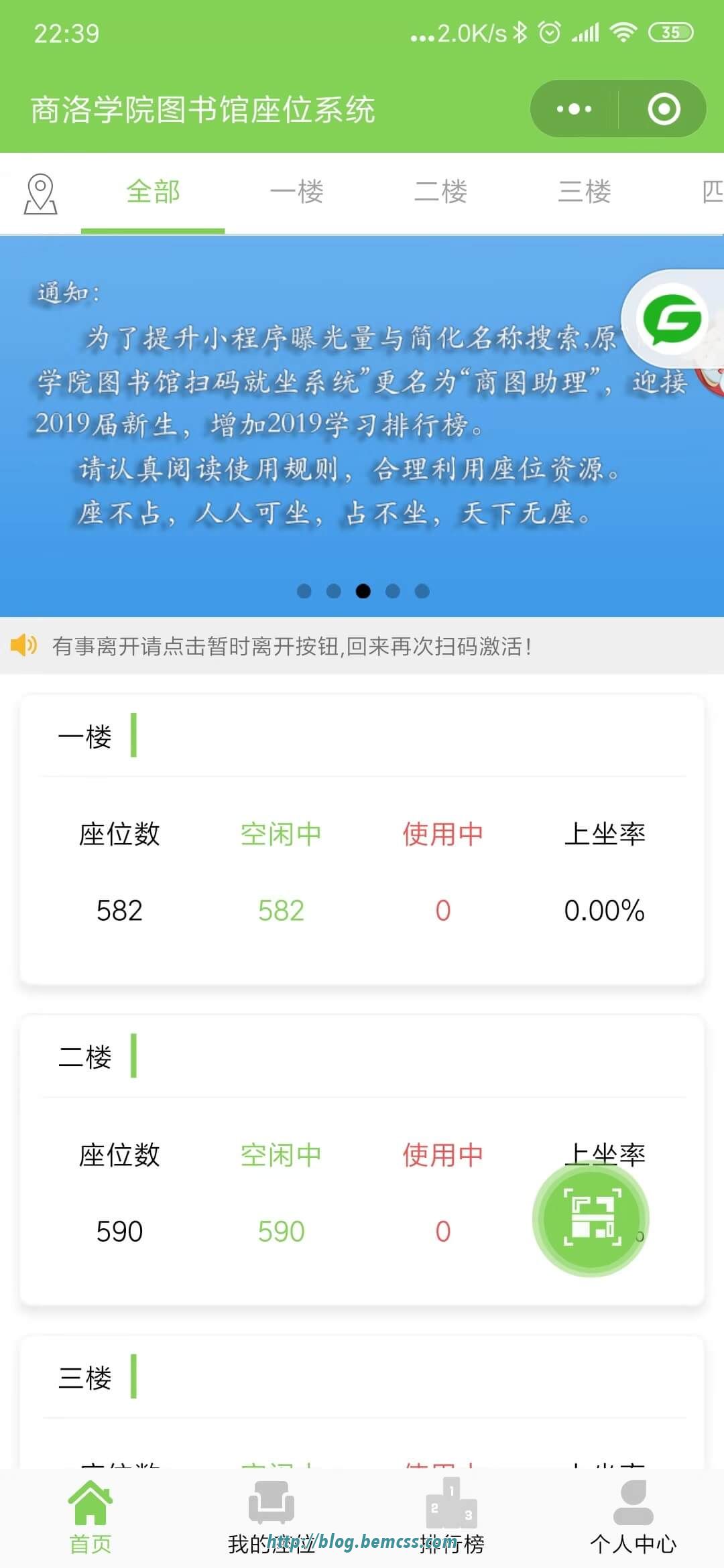Screen dimensions: 724x1568
Task: Close the mini program with the circle button
Action: [x=664, y=109]
